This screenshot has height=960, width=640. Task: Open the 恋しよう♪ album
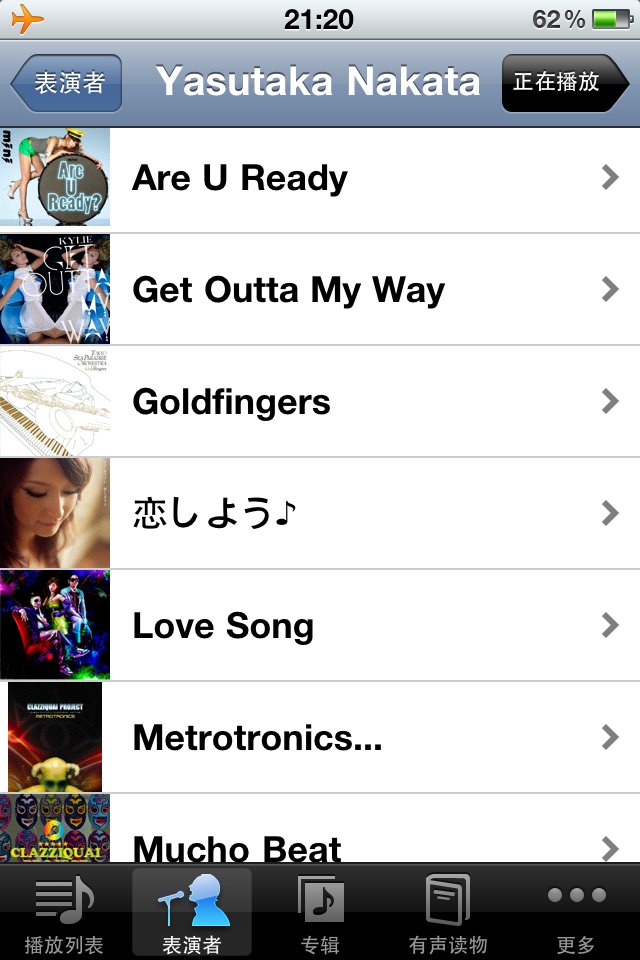tap(320, 515)
